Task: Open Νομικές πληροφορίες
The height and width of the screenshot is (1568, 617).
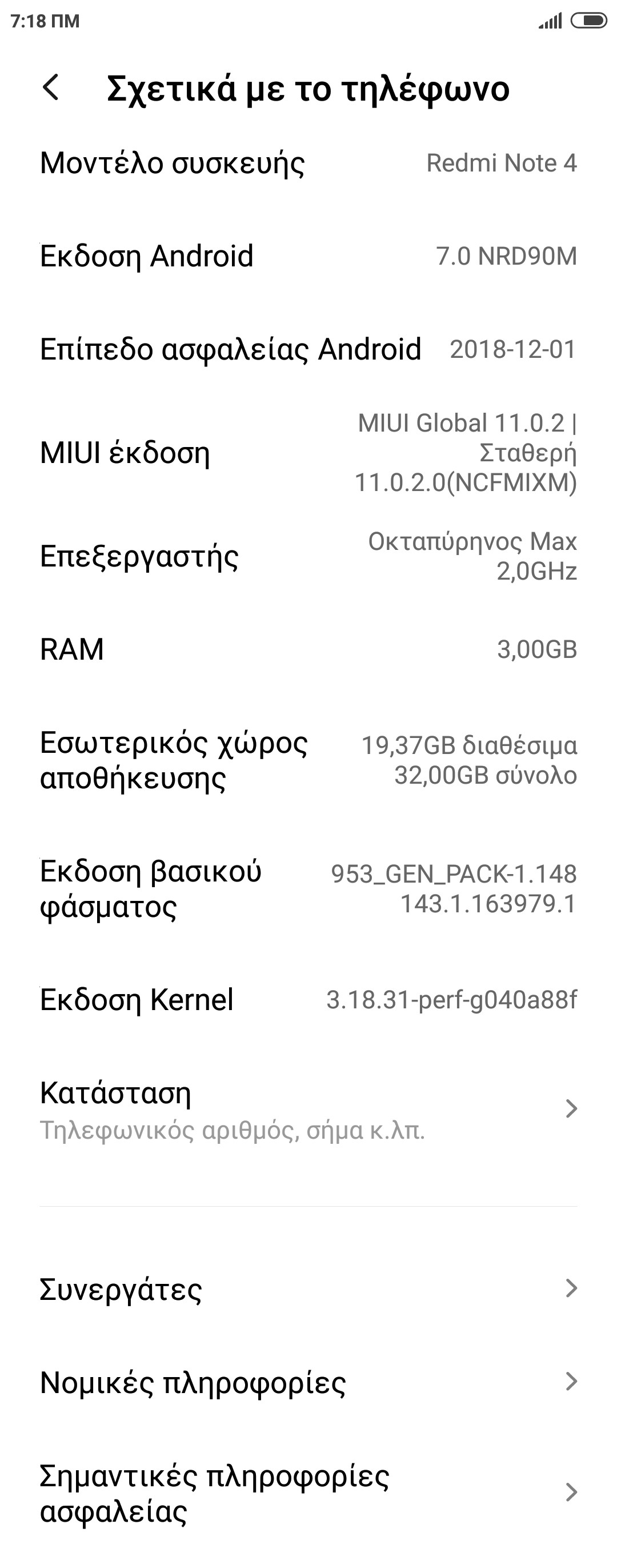Action: [308, 1382]
